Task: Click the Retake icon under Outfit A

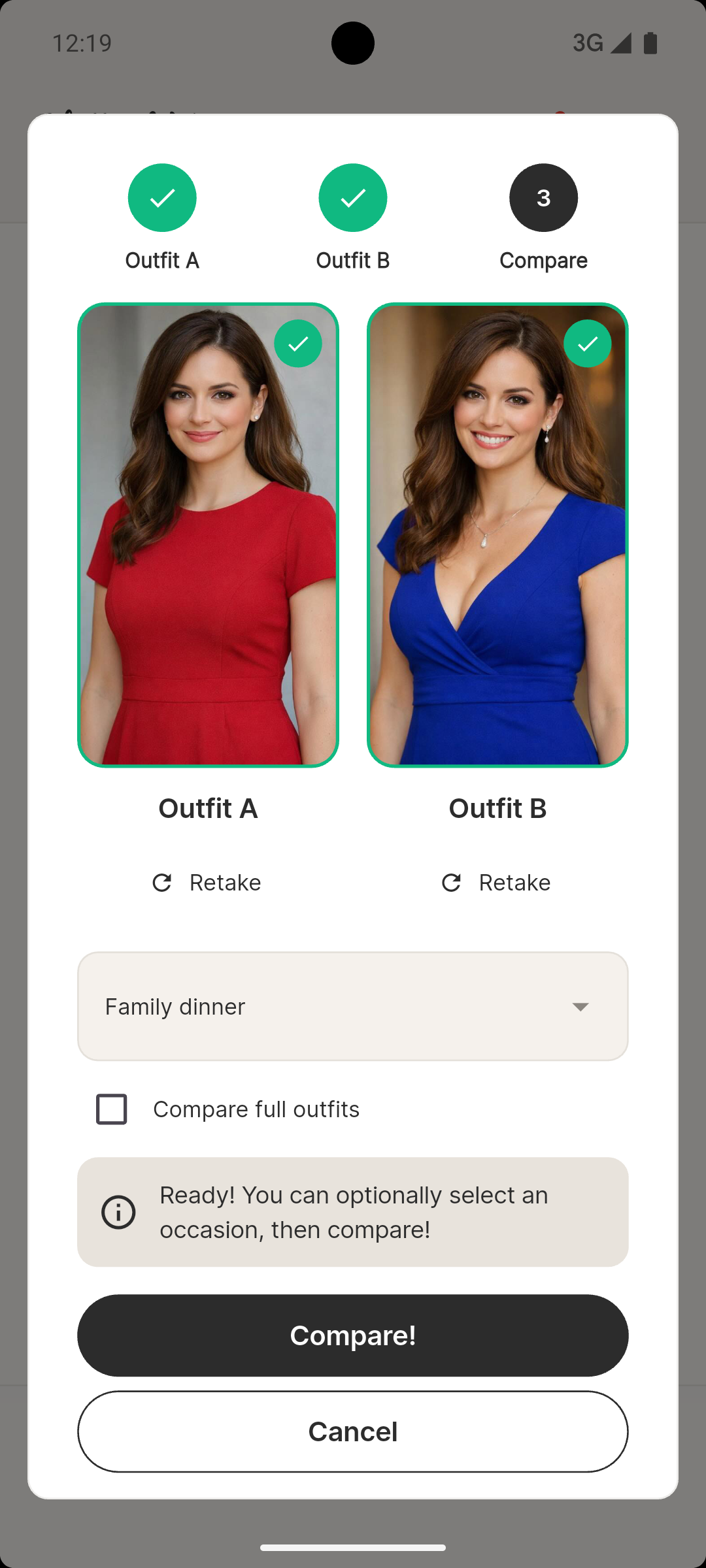Action: [x=163, y=882]
